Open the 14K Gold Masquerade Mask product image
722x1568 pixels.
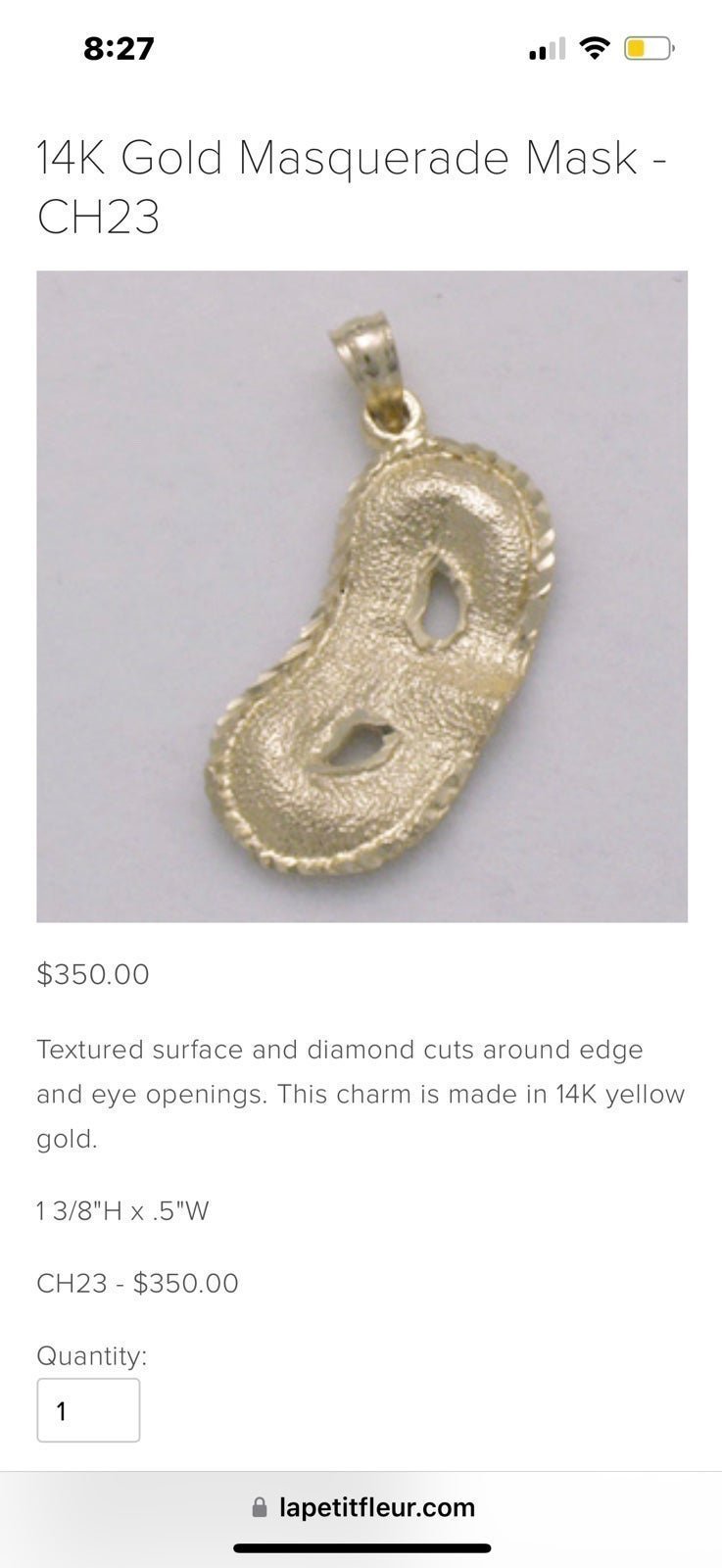pyautogui.click(x=361, y=597)
